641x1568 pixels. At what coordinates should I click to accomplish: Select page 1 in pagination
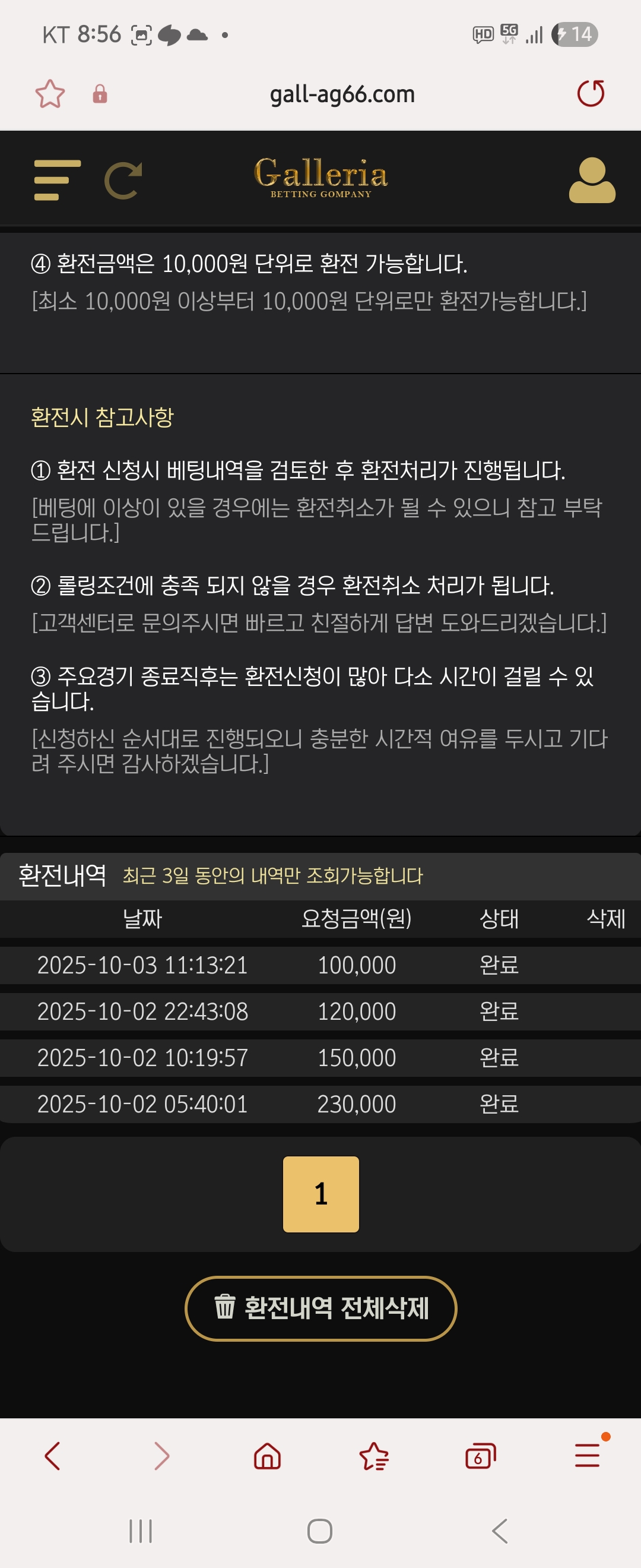pos(320,1194)
